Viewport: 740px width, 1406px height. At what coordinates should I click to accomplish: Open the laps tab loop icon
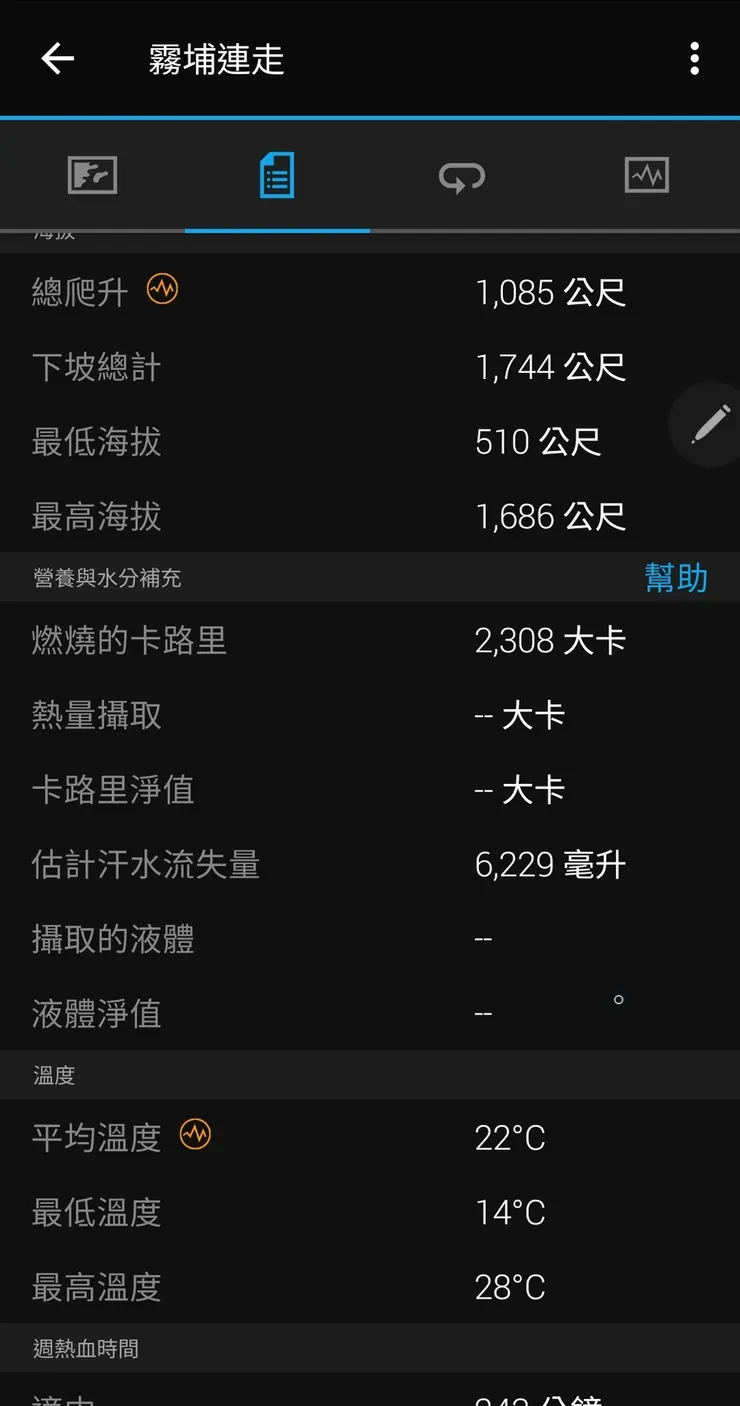[462, 174]
